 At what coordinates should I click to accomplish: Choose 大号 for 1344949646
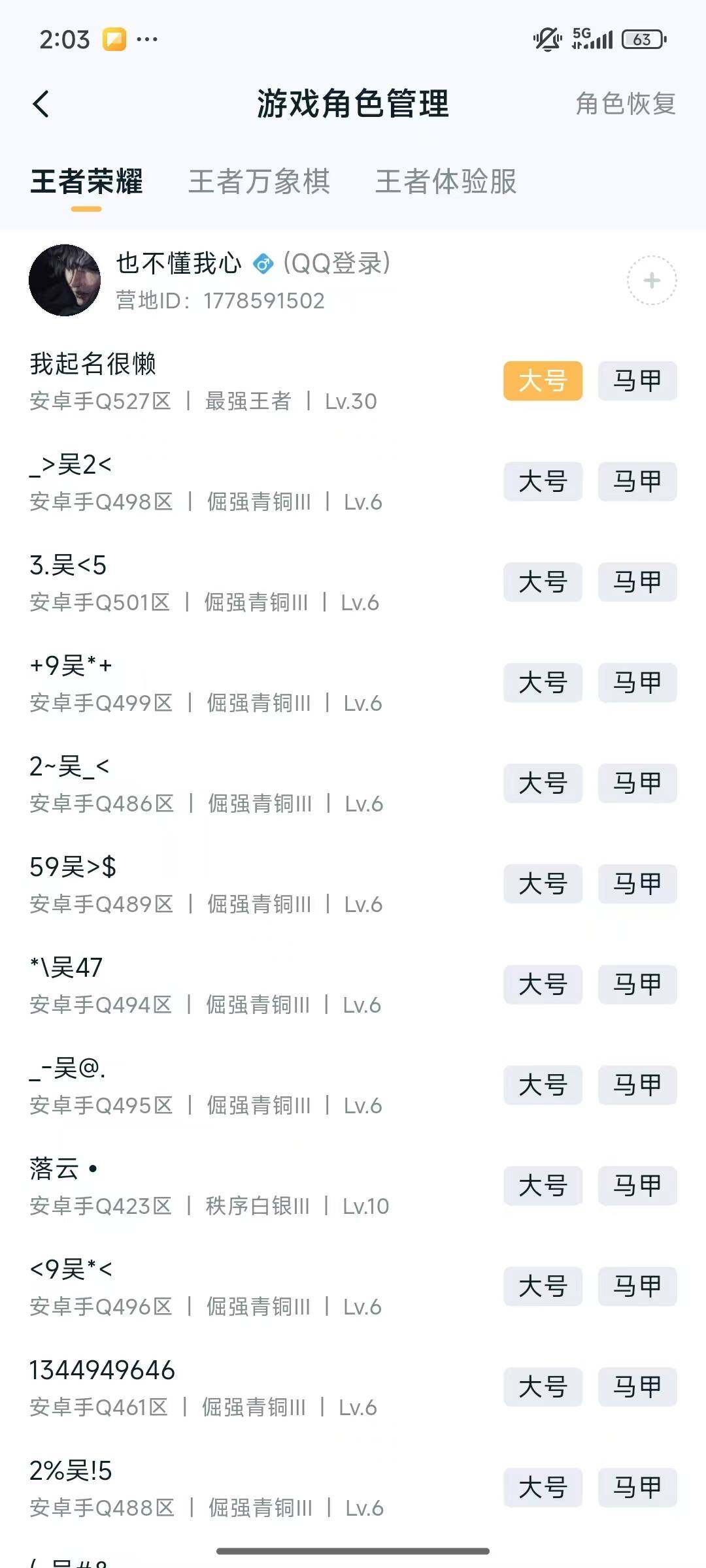(x=543, y=1387)
